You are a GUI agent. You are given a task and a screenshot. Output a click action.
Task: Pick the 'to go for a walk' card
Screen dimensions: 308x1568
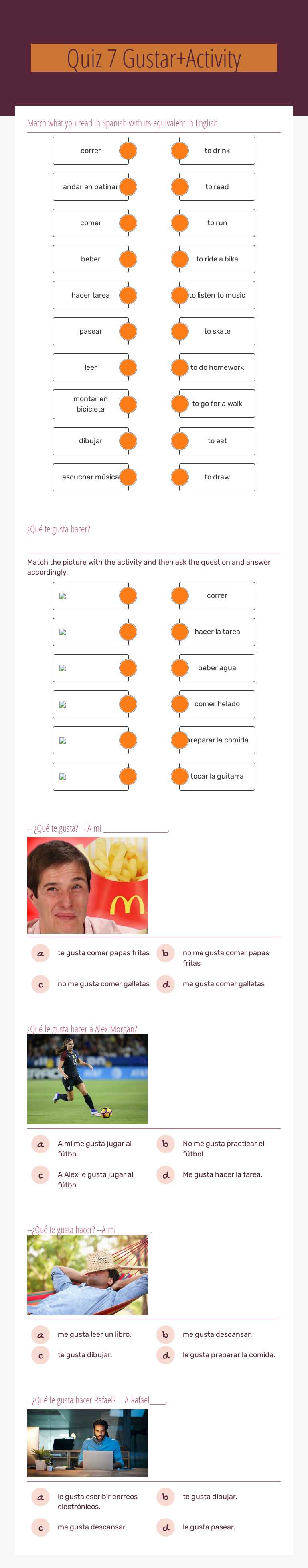coord(217,404)
